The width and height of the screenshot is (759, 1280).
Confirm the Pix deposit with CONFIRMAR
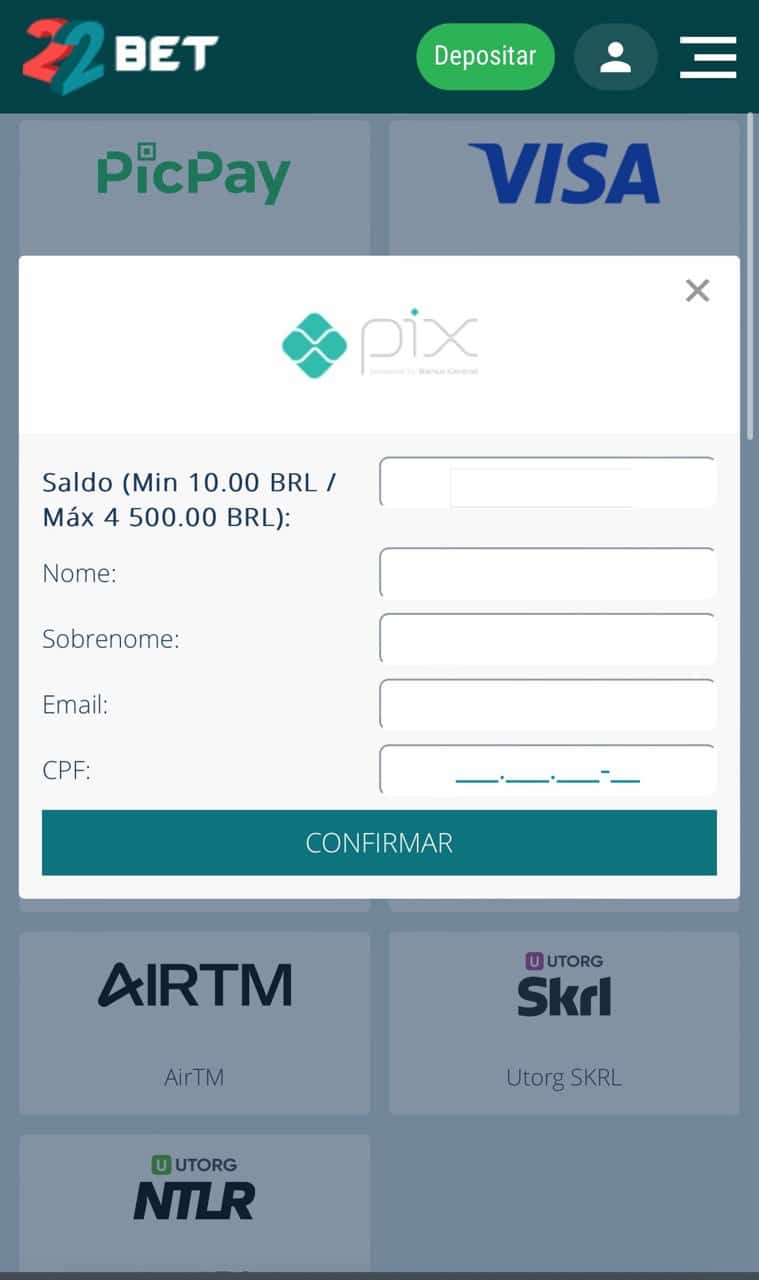click(x=379, y=843)
